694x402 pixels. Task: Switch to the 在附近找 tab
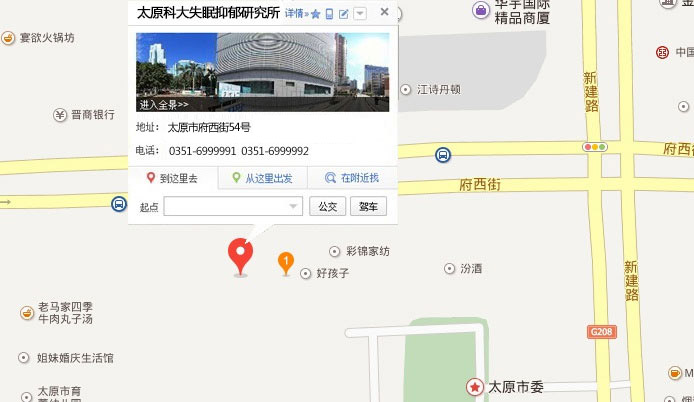point(352,179)
